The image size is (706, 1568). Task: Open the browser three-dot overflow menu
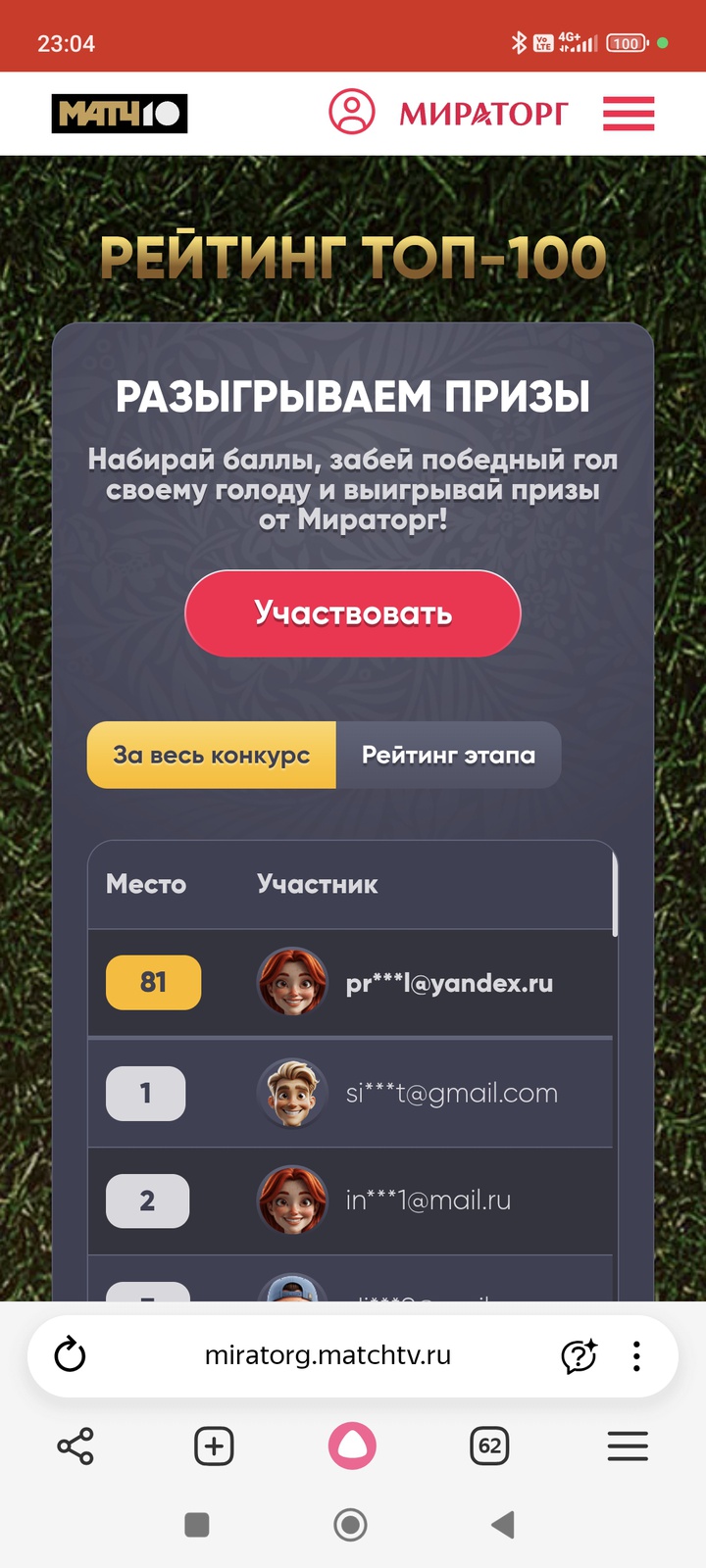(636, 1356)
